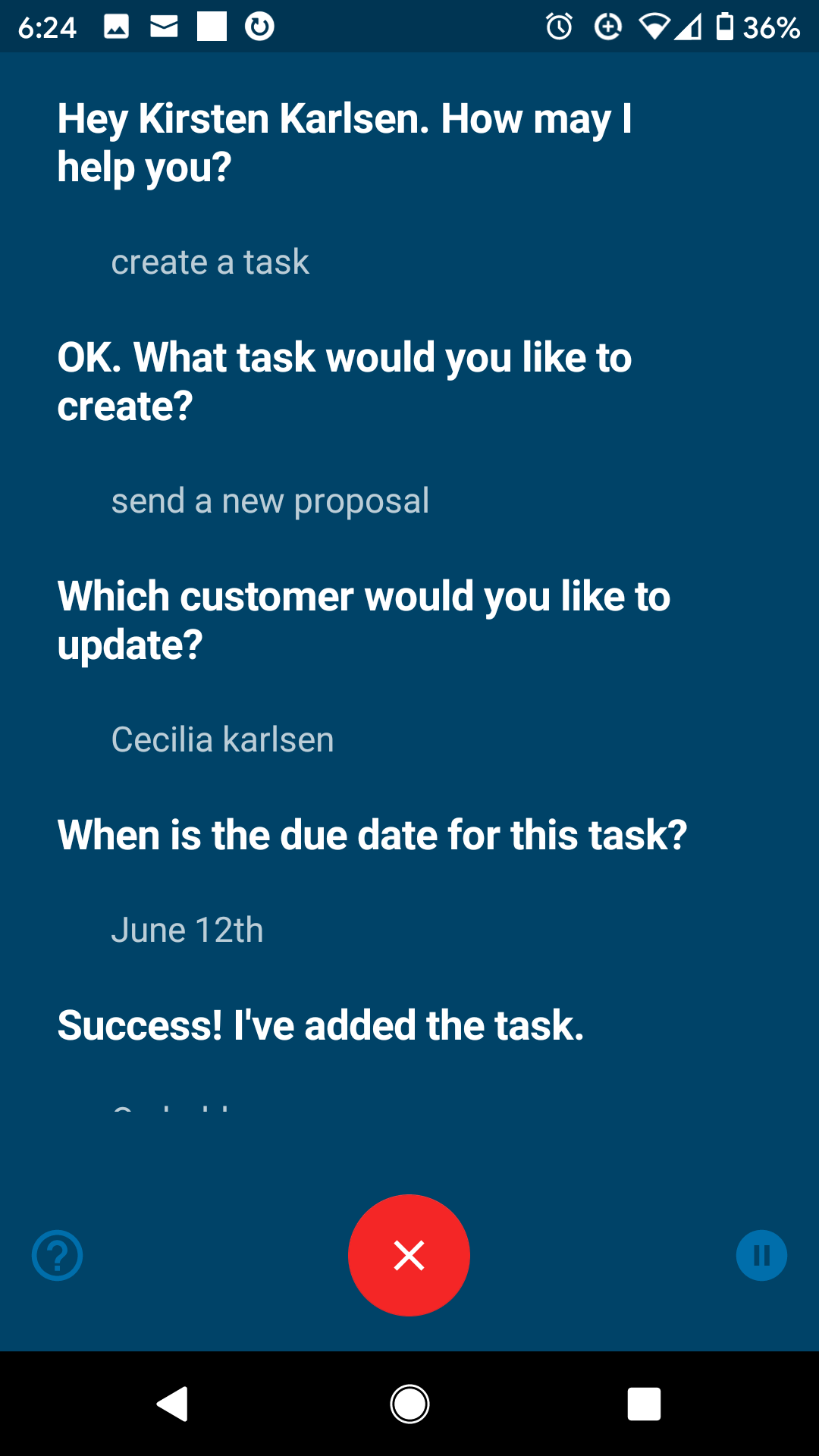This screenshot has height=1456, width=819.
Task: Close the voice assistant with red X
Action: [x=409, y=1255]
